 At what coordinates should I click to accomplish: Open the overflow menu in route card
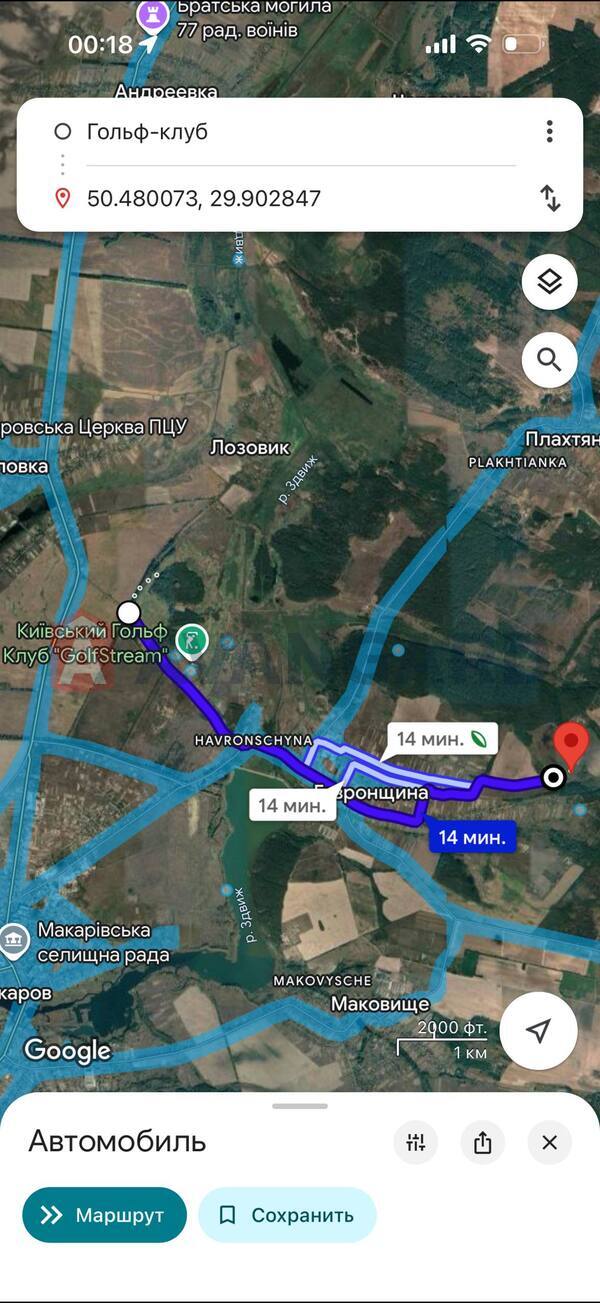[x=550, y=132]
